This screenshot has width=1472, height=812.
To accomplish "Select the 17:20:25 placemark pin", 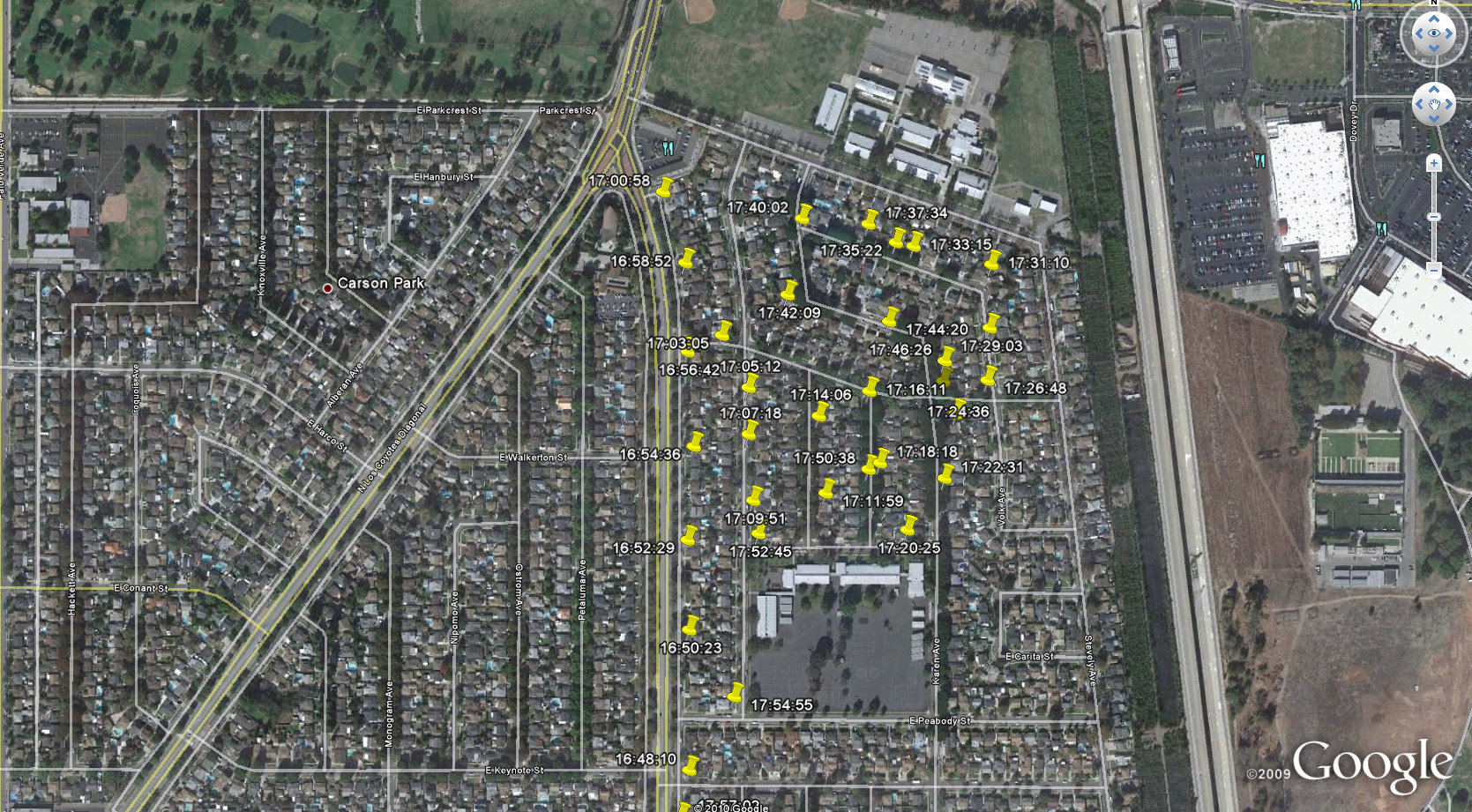I will 908,526.
